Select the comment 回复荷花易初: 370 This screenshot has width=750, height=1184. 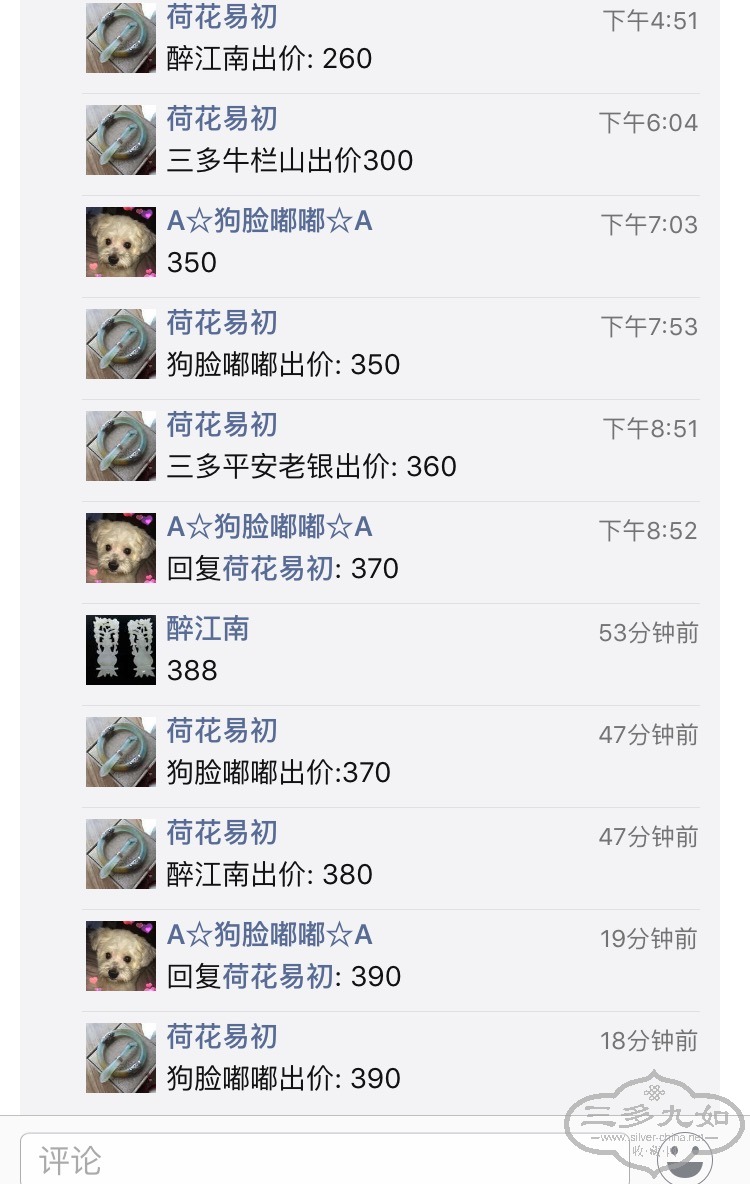283,569
